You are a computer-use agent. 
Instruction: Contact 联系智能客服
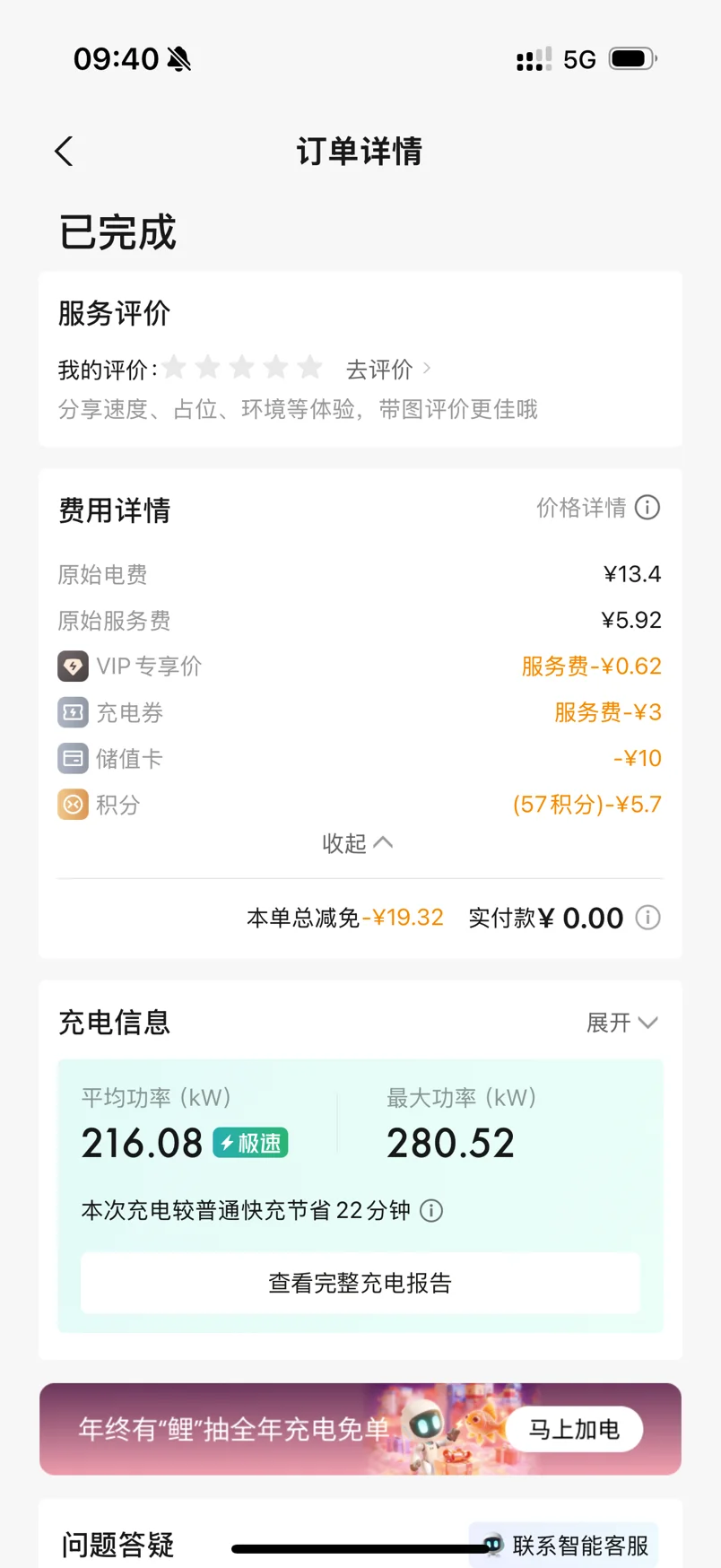point(564,1545)
